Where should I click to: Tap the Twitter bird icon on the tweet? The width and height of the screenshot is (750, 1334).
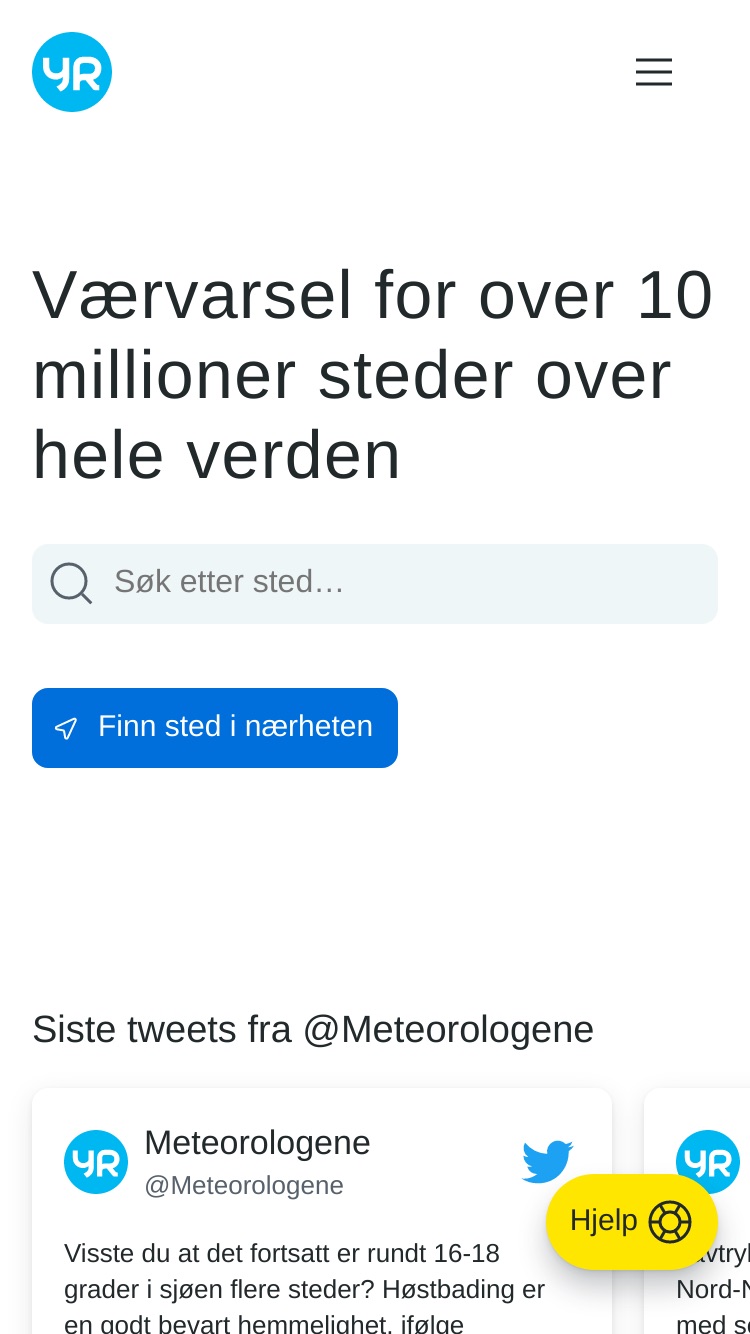[548, 1161]
